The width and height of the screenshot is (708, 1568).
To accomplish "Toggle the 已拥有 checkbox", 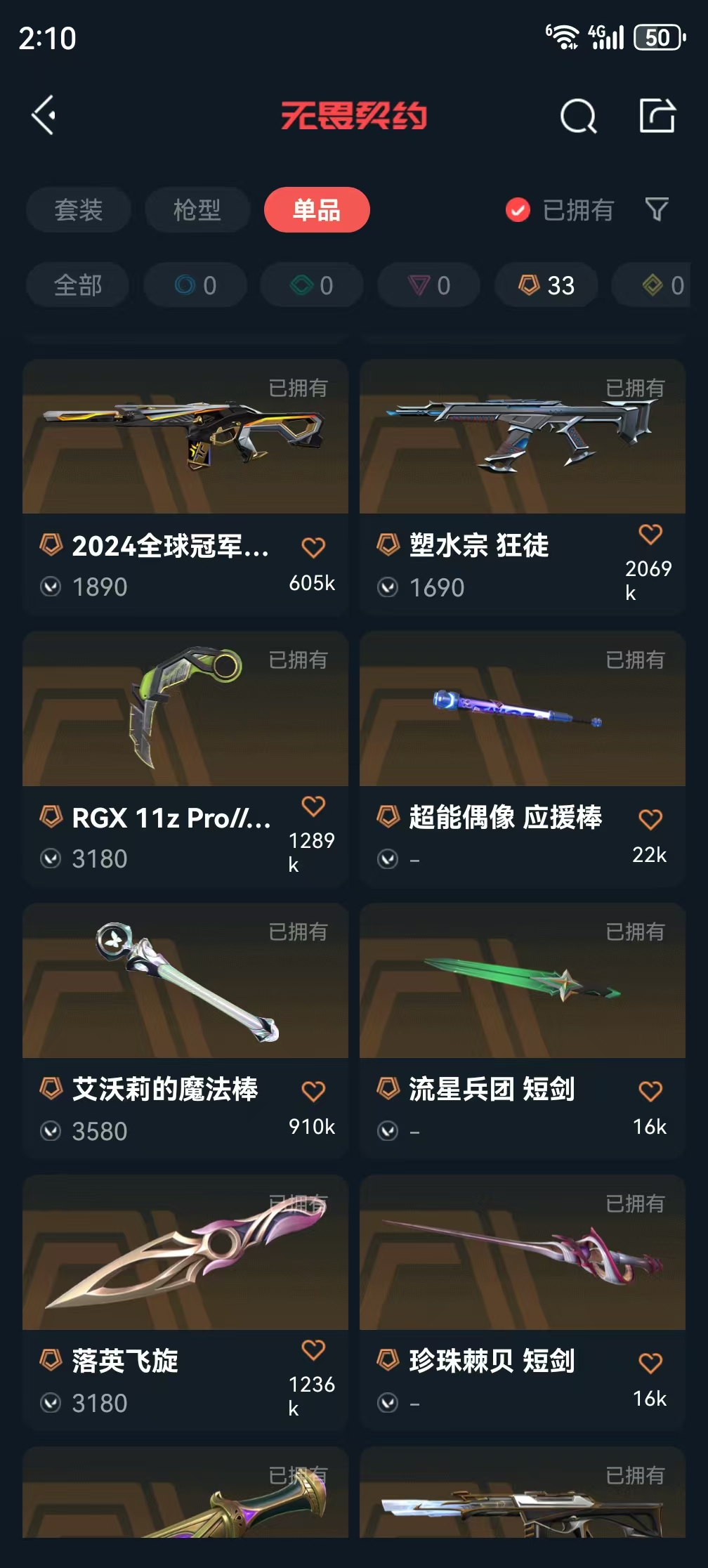I will click(x=518, y=210).
